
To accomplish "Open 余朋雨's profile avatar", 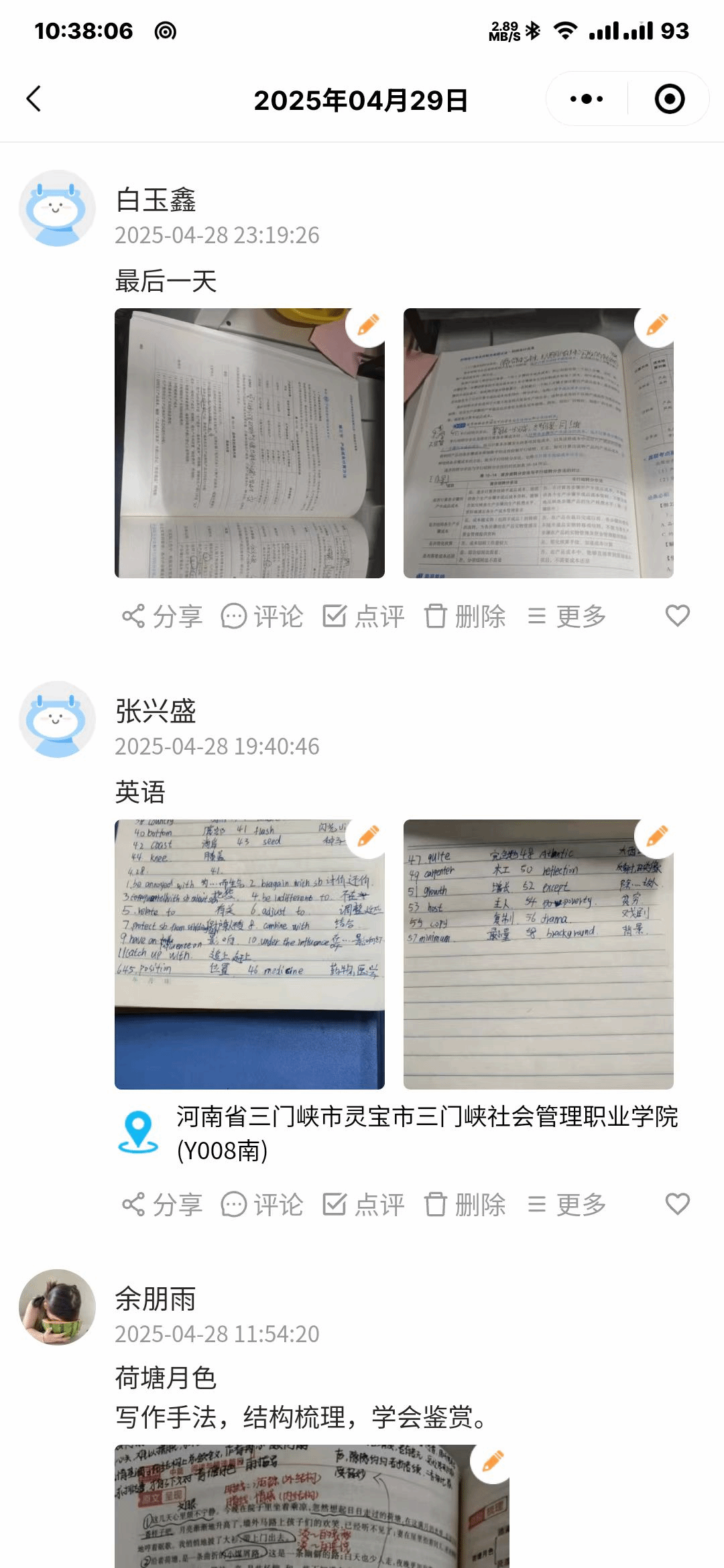I will coord(57,1307).
